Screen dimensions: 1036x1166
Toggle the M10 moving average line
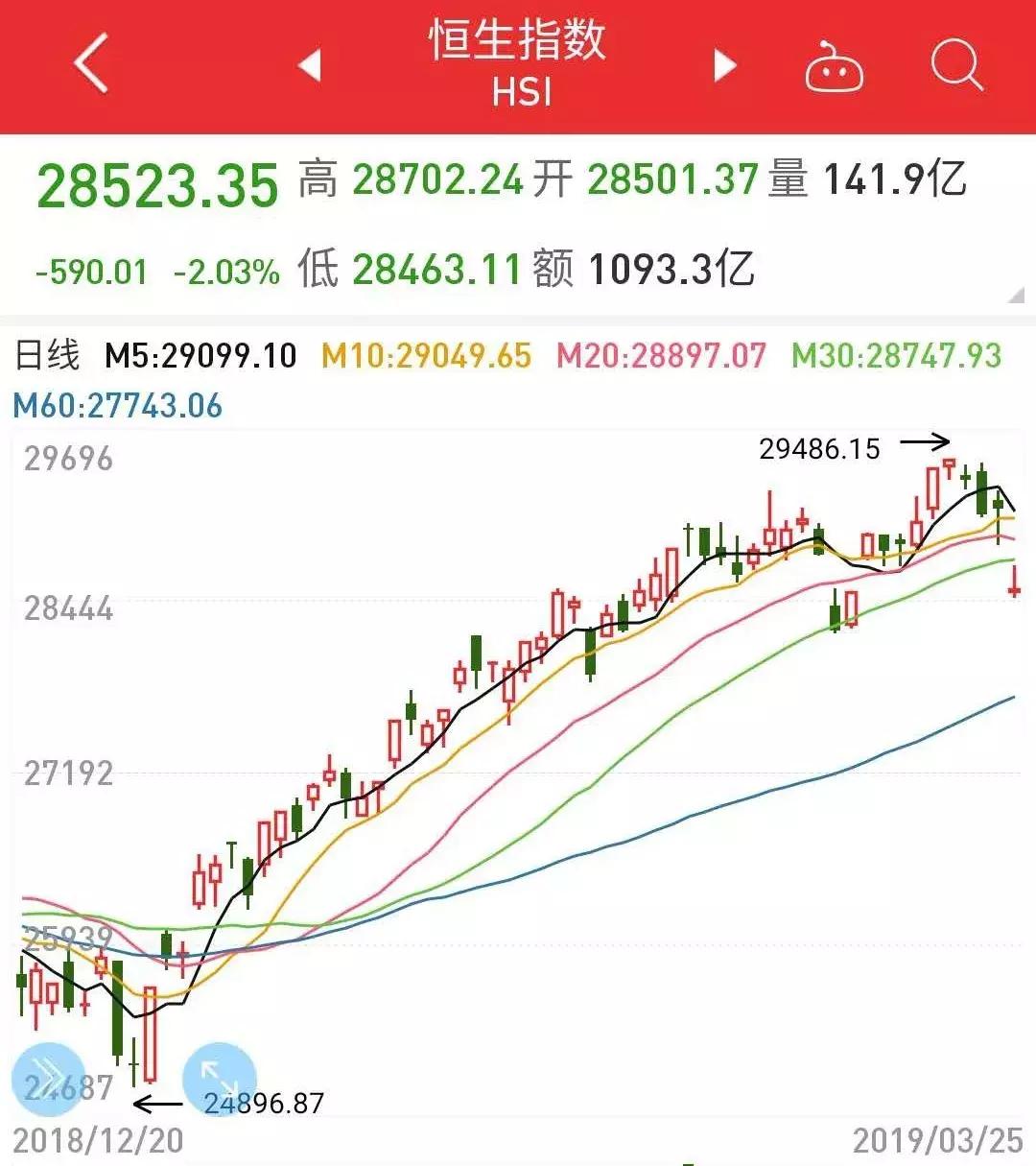427,355
